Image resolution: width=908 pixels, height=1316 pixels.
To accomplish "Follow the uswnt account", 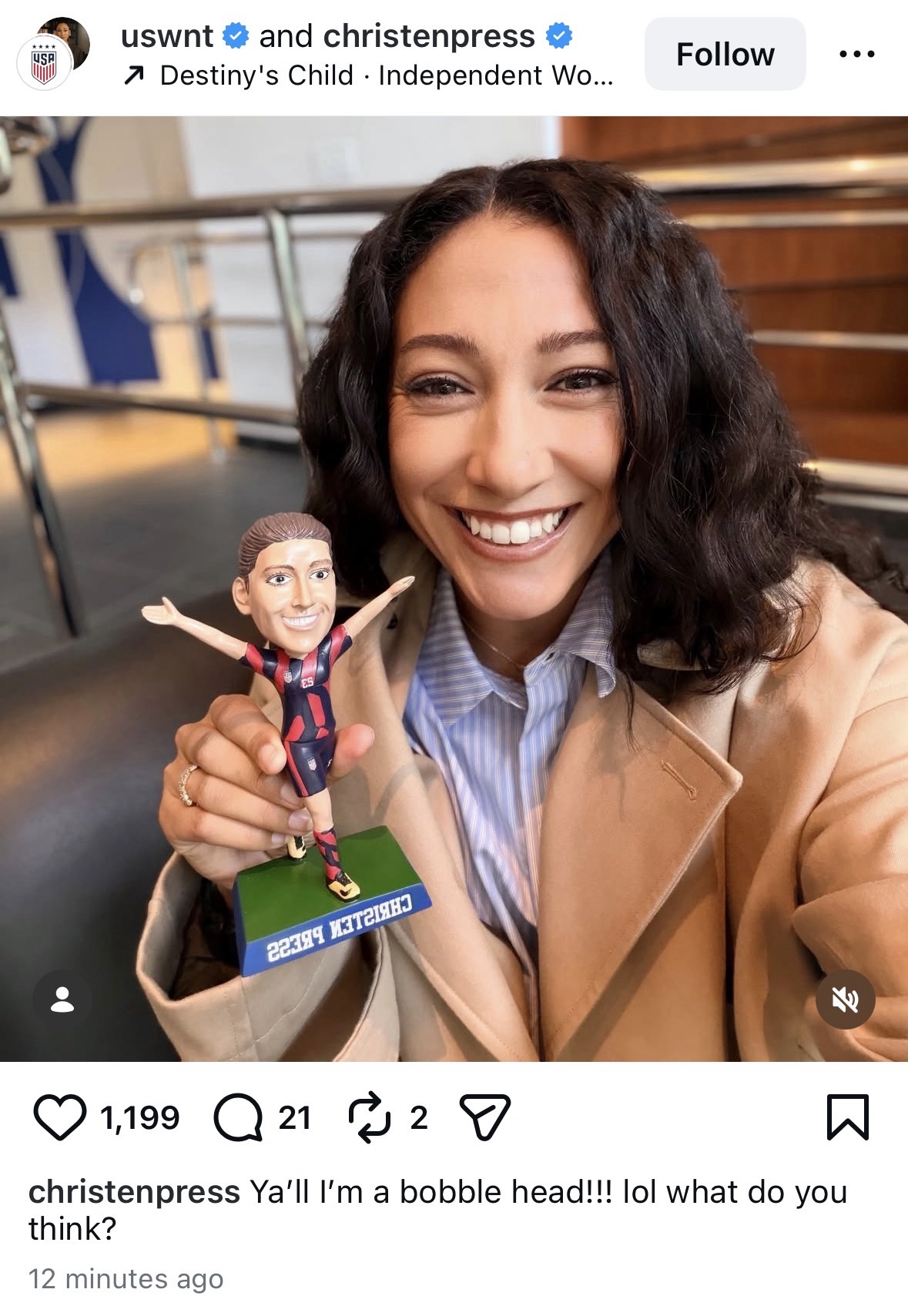I will tap(724, 55).
